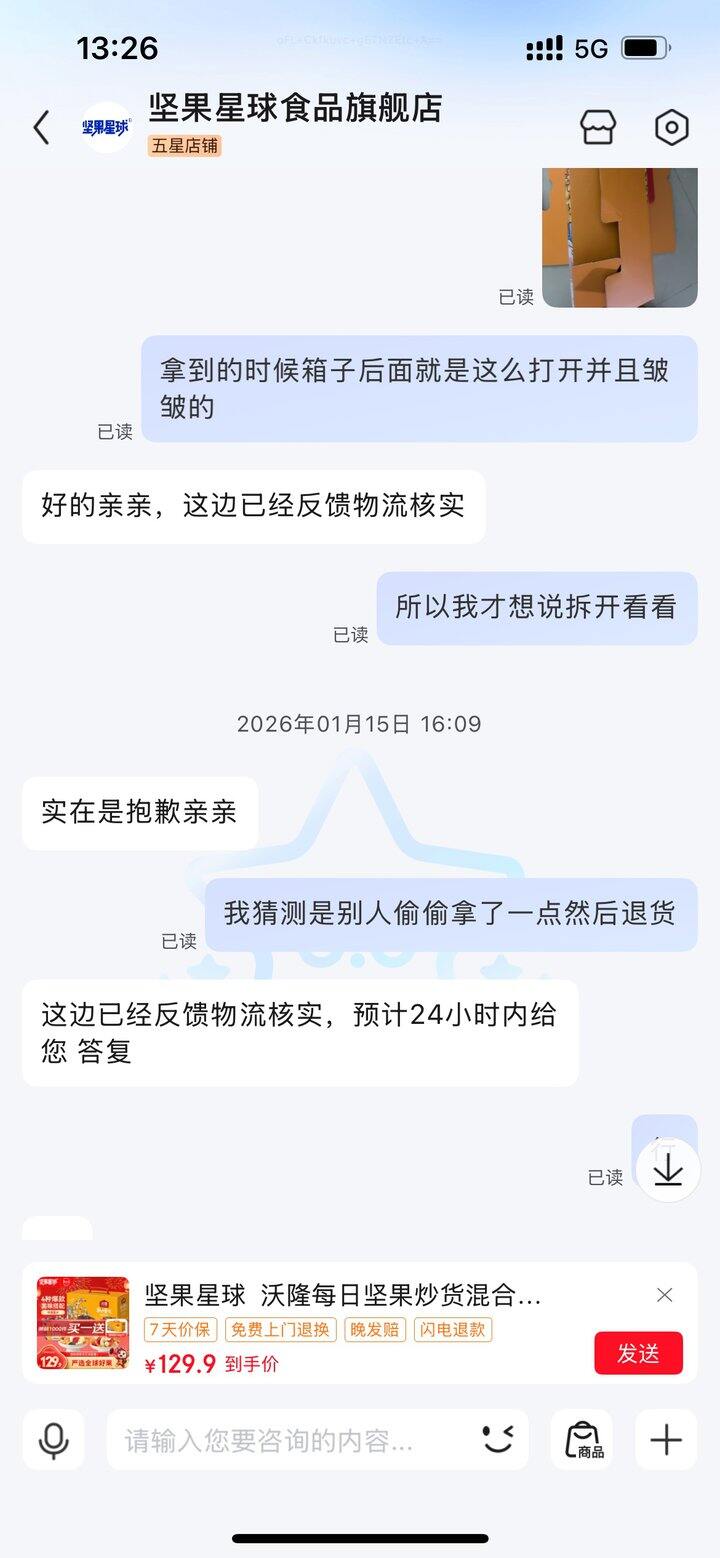Open the 坚果星球 沃隆每日坚果 product card

click(x=340, y=1297)
